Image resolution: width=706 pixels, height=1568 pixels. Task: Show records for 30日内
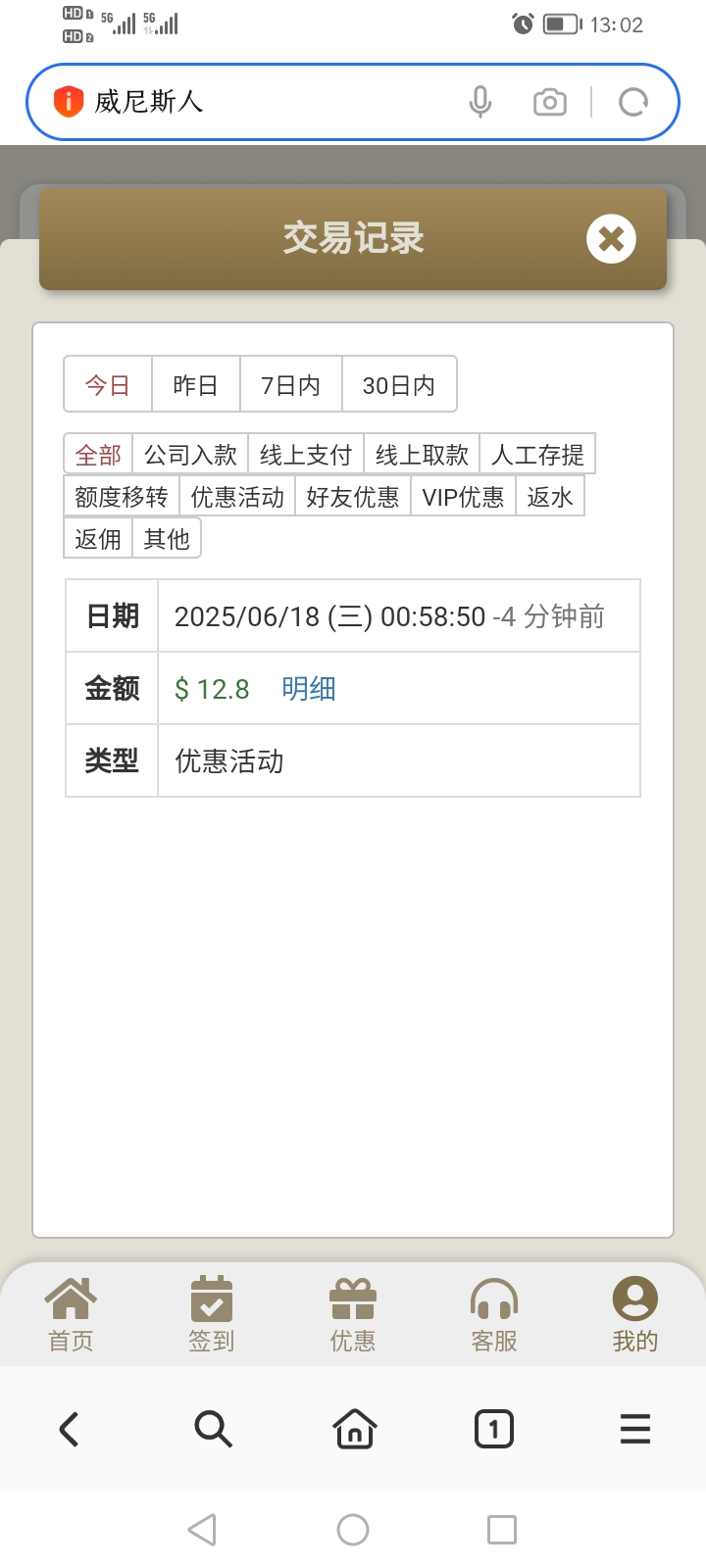click(398, 385)
